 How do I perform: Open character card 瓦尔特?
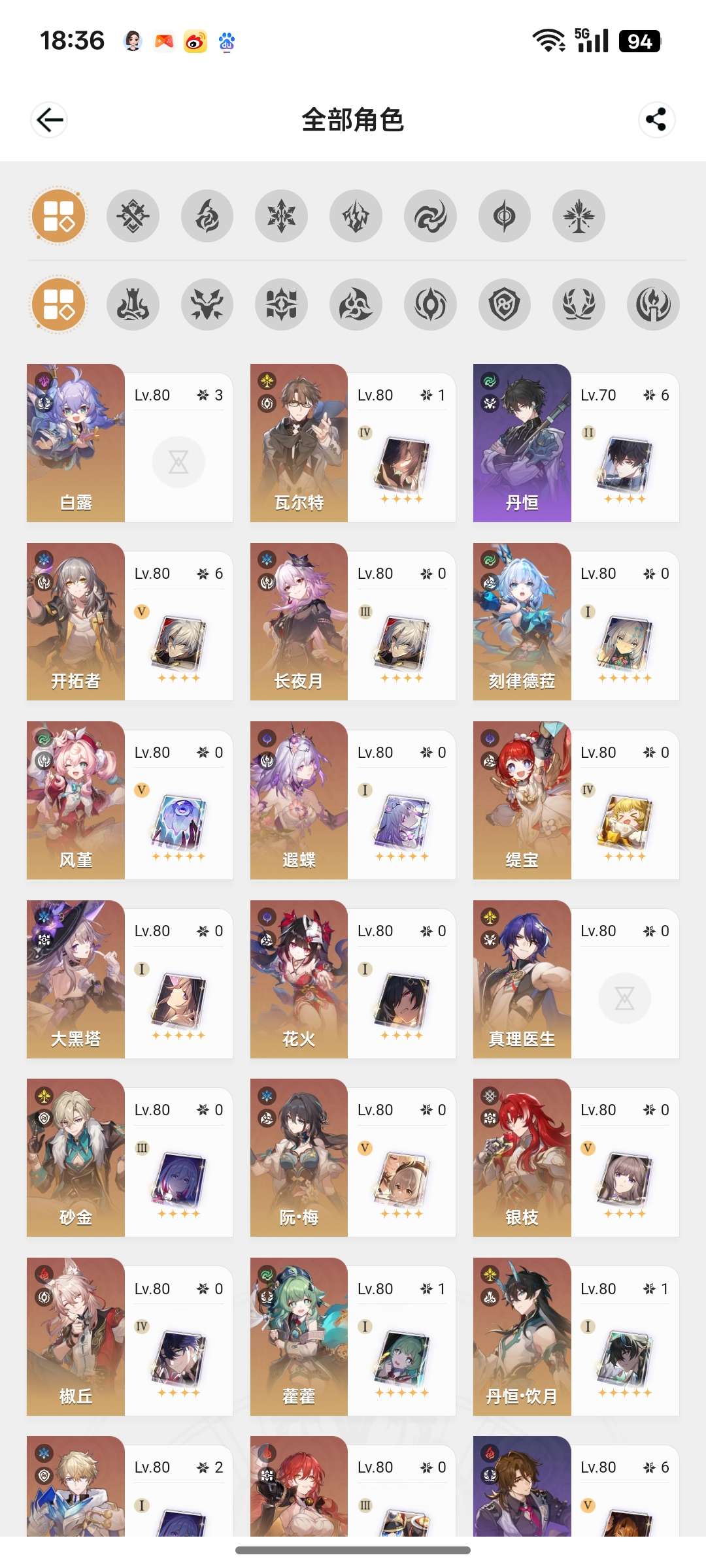click(352, 443)
